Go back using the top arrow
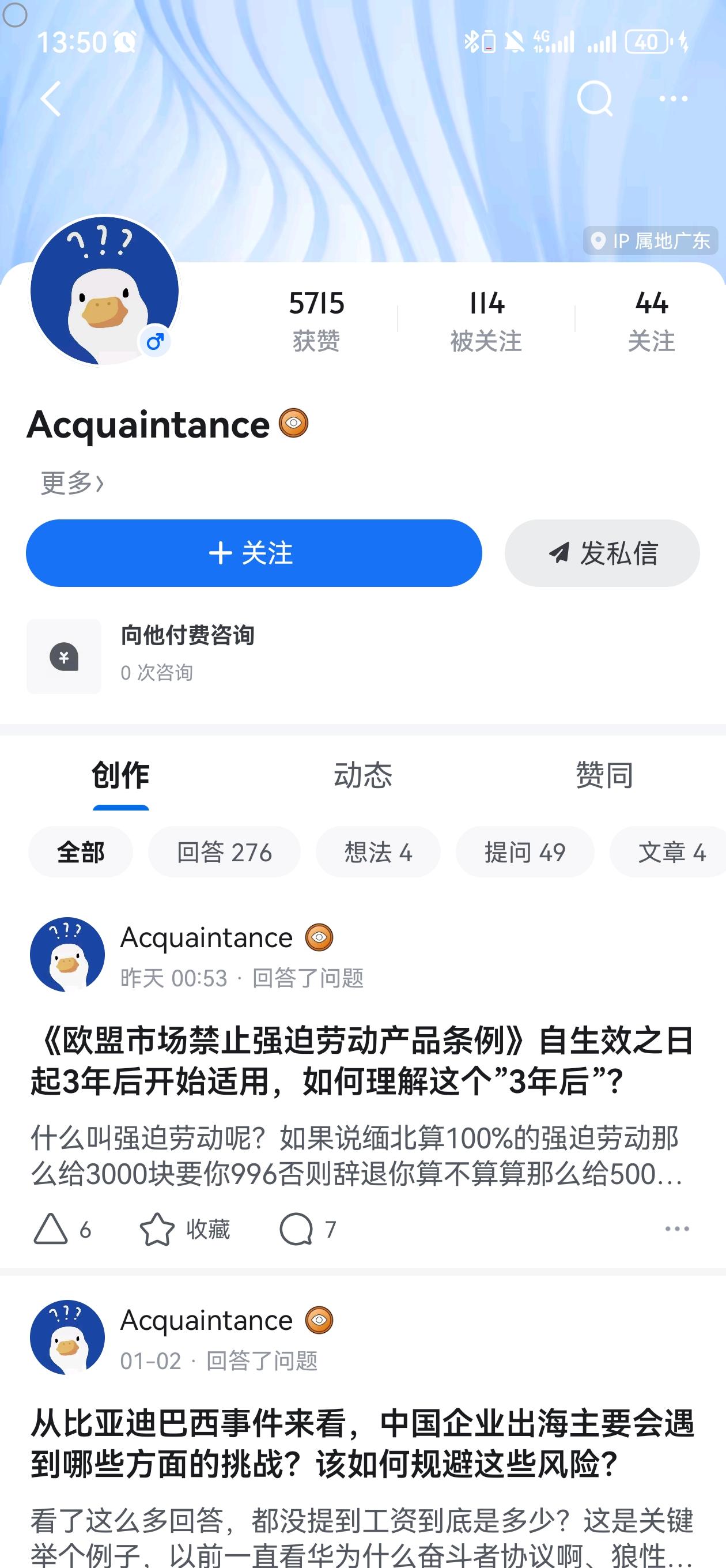The image size is (726, 1568). pyautogui.click(x=51, y=99)
